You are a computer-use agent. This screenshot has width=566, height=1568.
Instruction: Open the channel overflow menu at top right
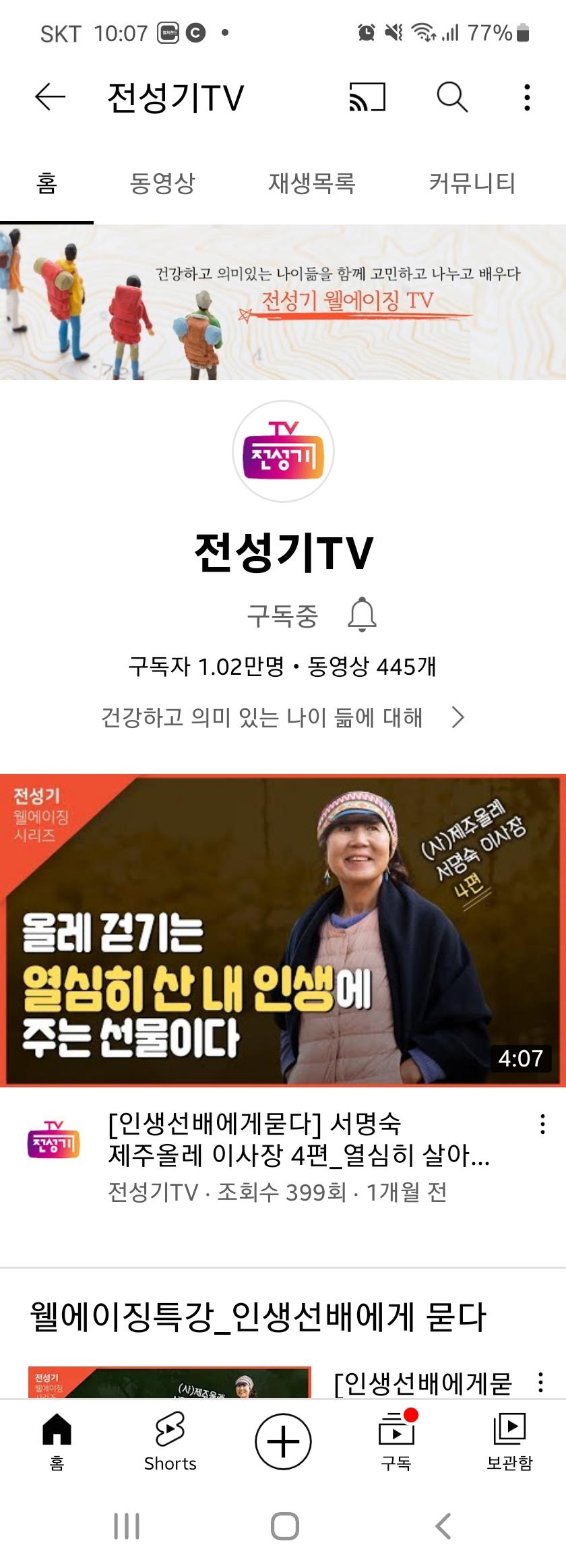(527, 97)
